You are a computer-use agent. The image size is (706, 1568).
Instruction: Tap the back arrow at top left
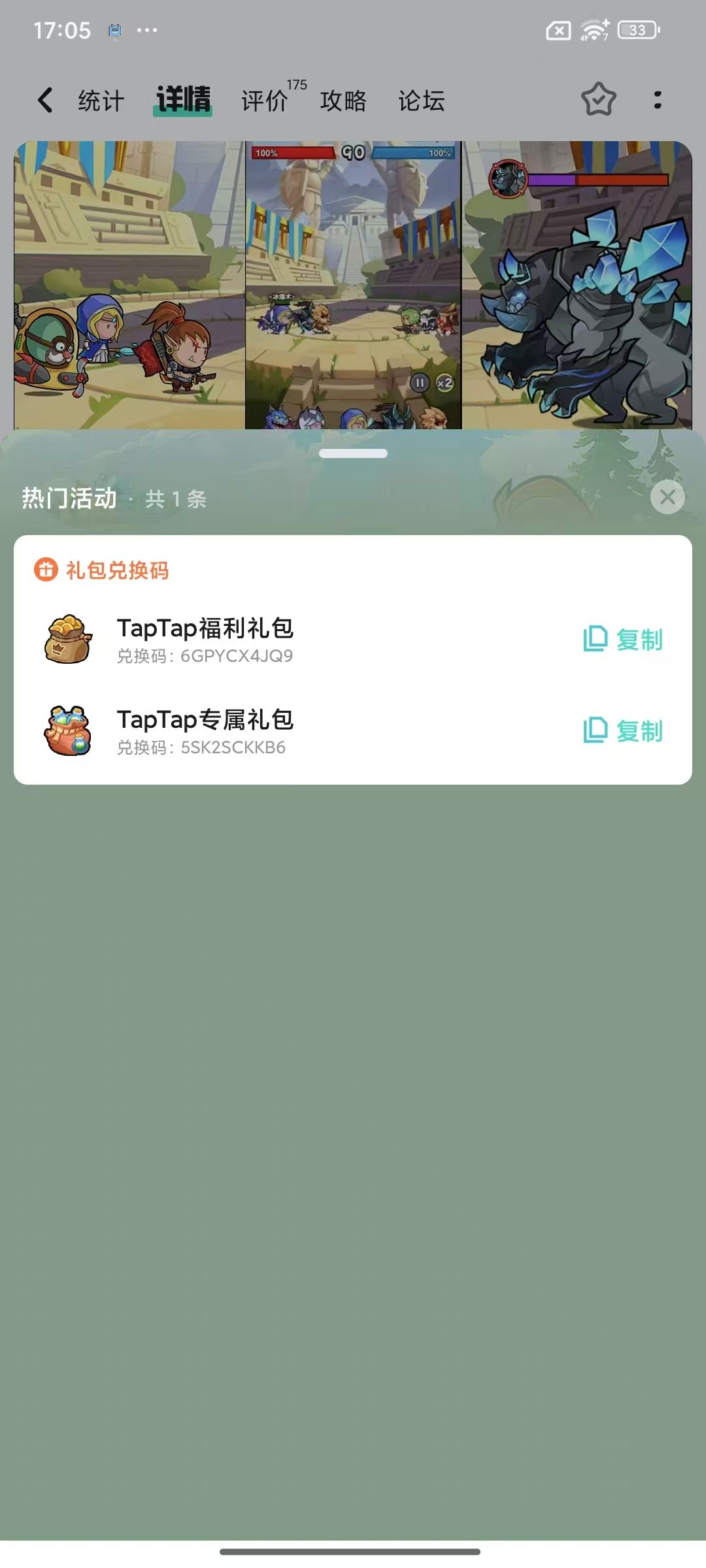44,99
